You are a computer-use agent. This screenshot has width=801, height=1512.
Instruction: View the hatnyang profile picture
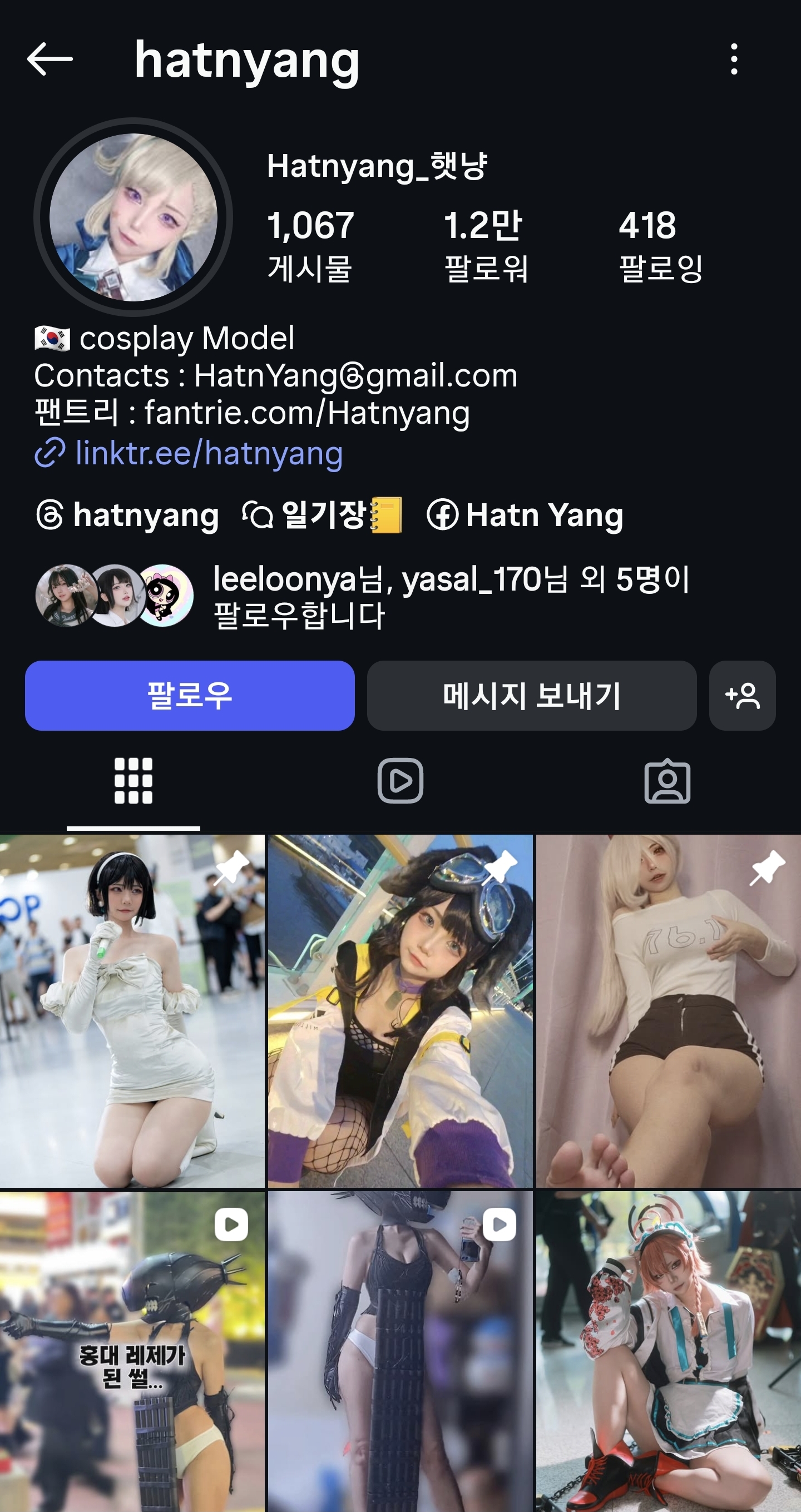coord(133,217)
